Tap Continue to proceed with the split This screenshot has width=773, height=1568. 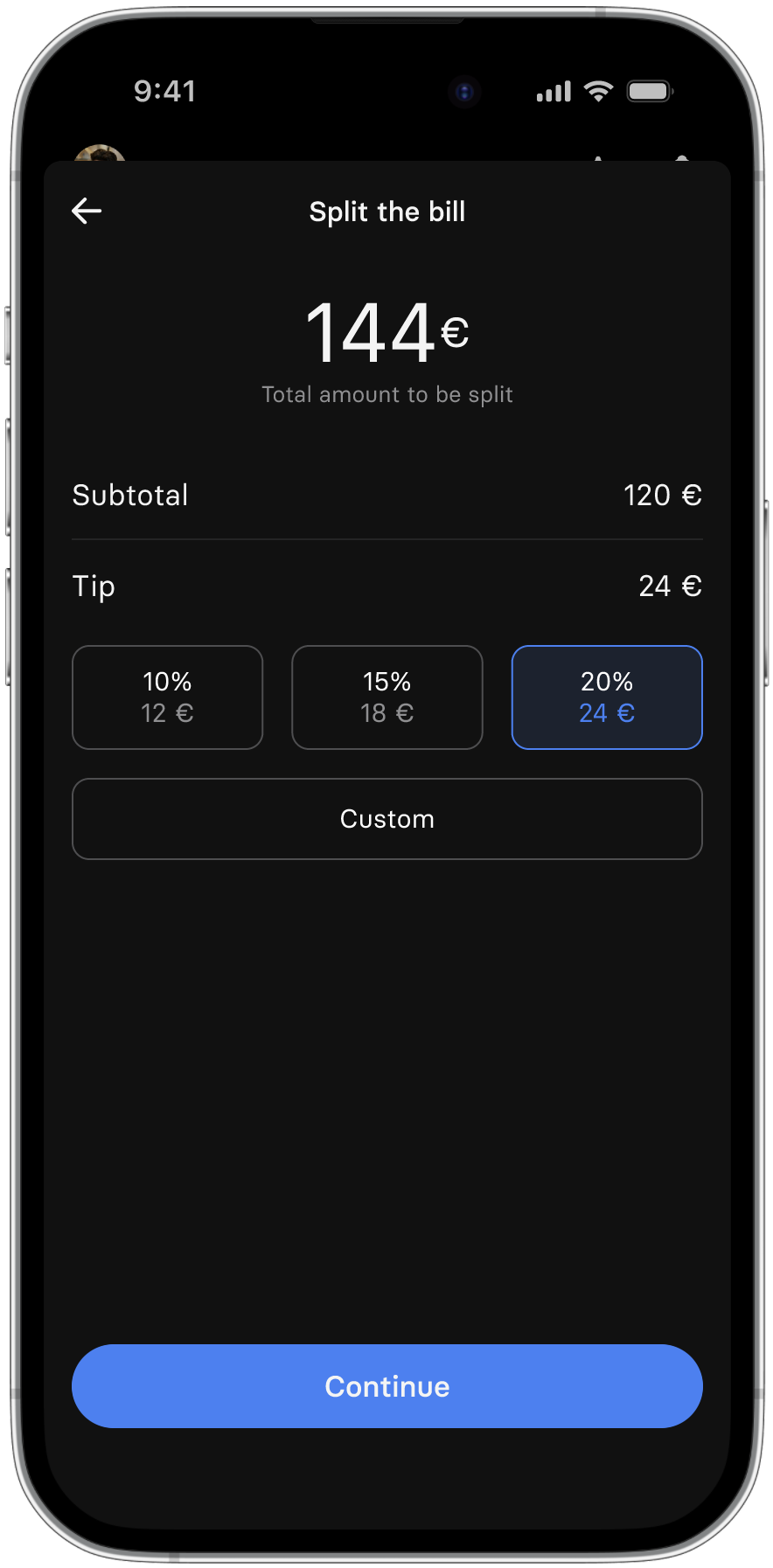pos(387,1386)
